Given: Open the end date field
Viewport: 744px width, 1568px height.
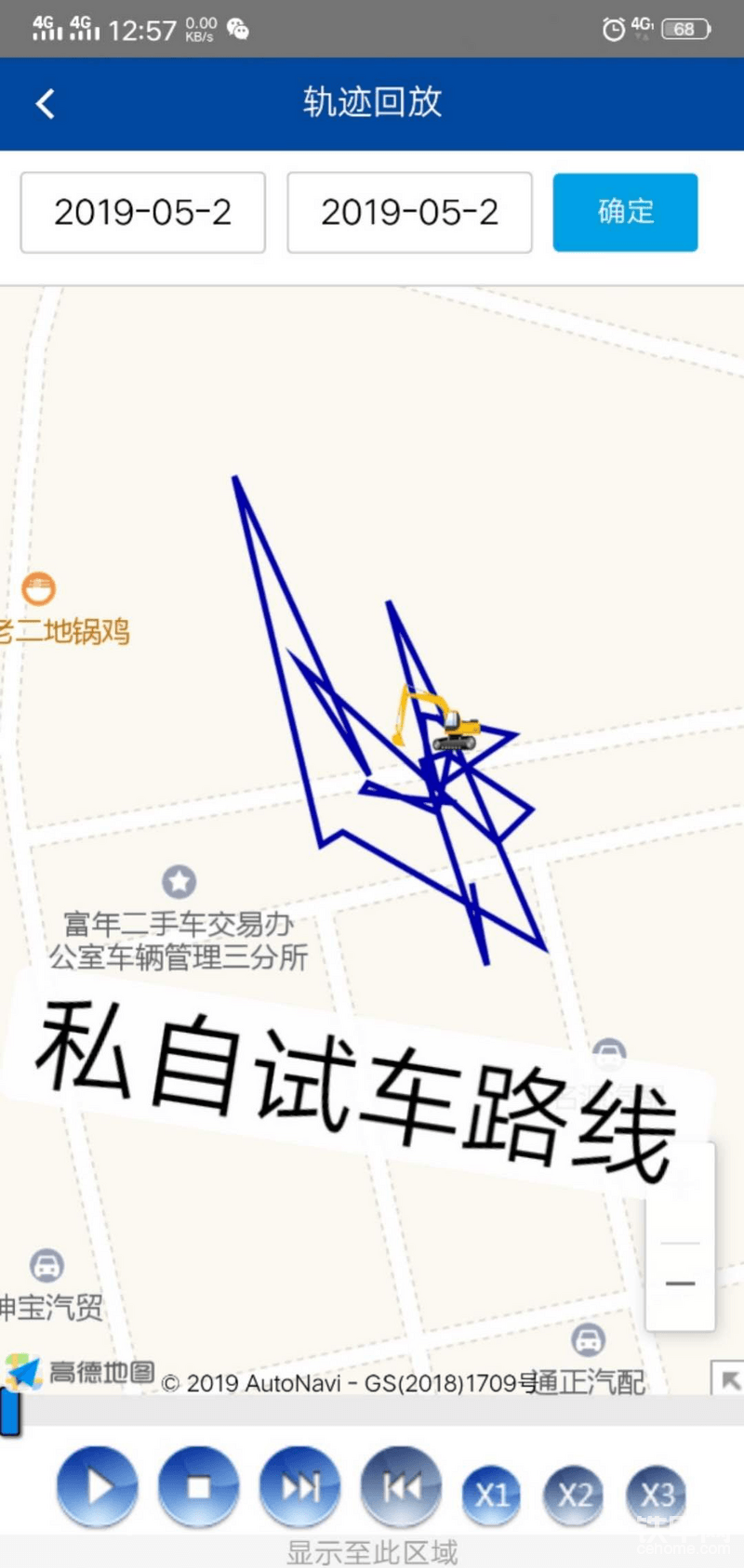Looking at the screenshot, I should point(409,212).
